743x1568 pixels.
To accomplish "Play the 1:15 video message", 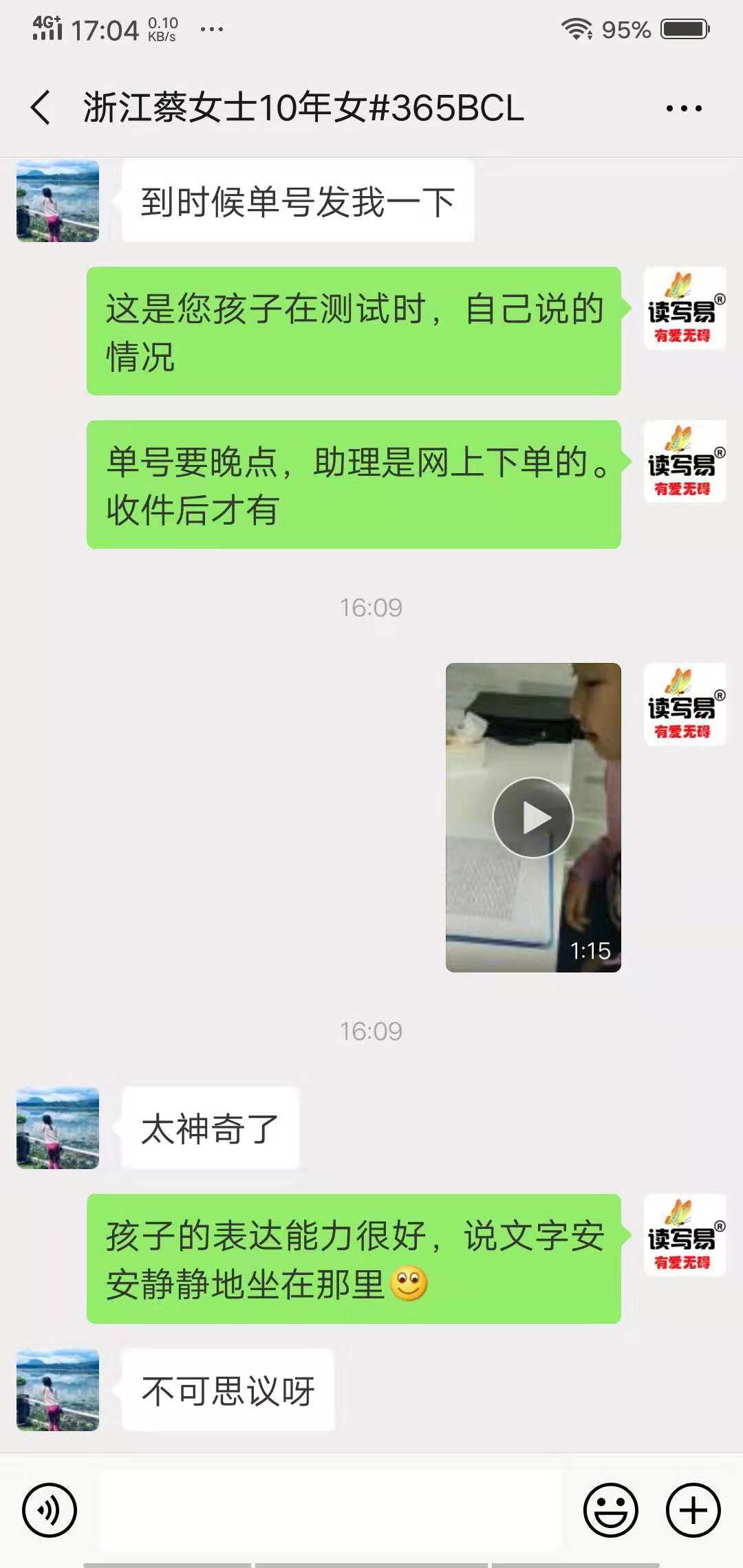I will 533,818.
